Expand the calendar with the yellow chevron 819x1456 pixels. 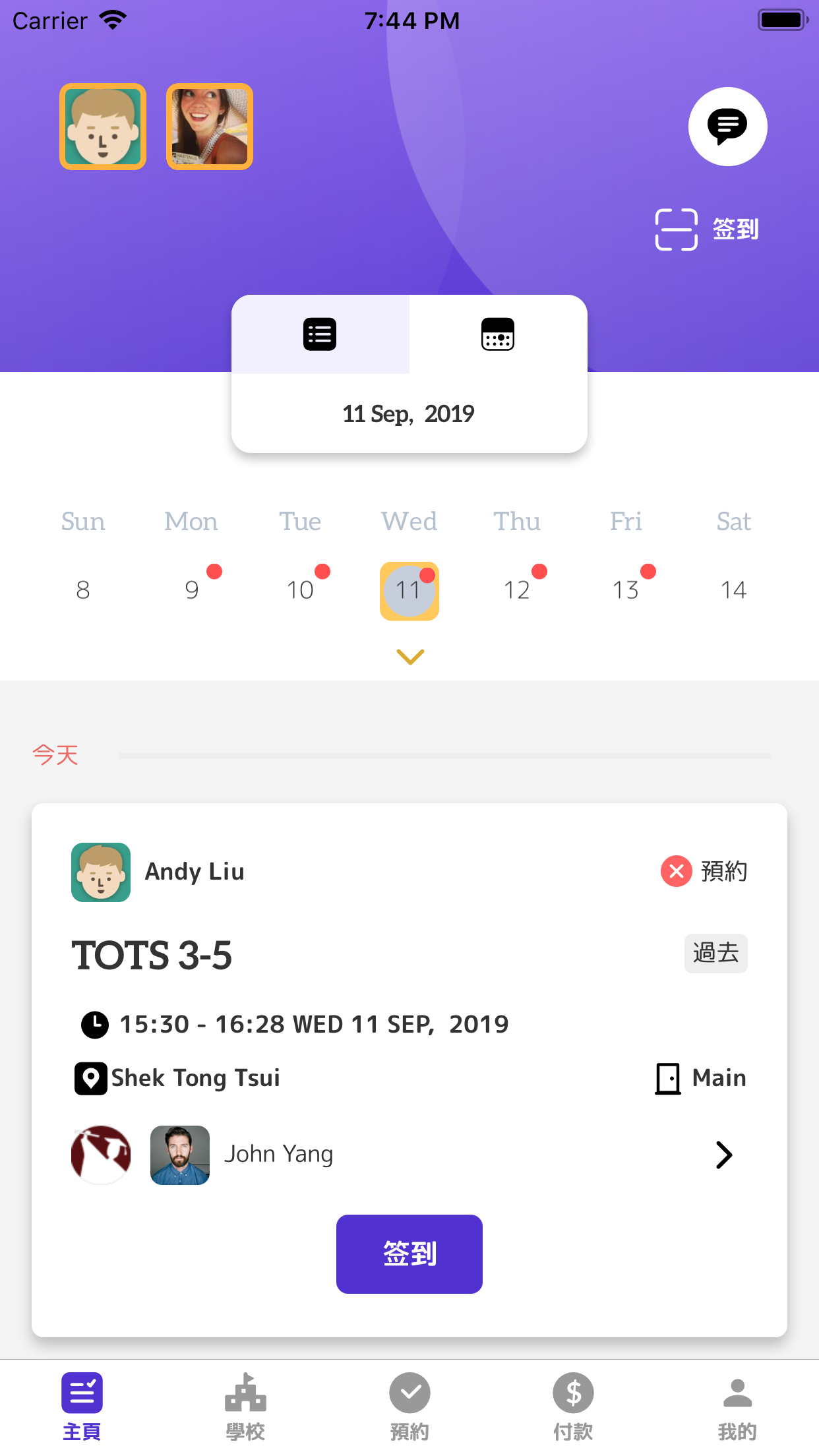410,657
